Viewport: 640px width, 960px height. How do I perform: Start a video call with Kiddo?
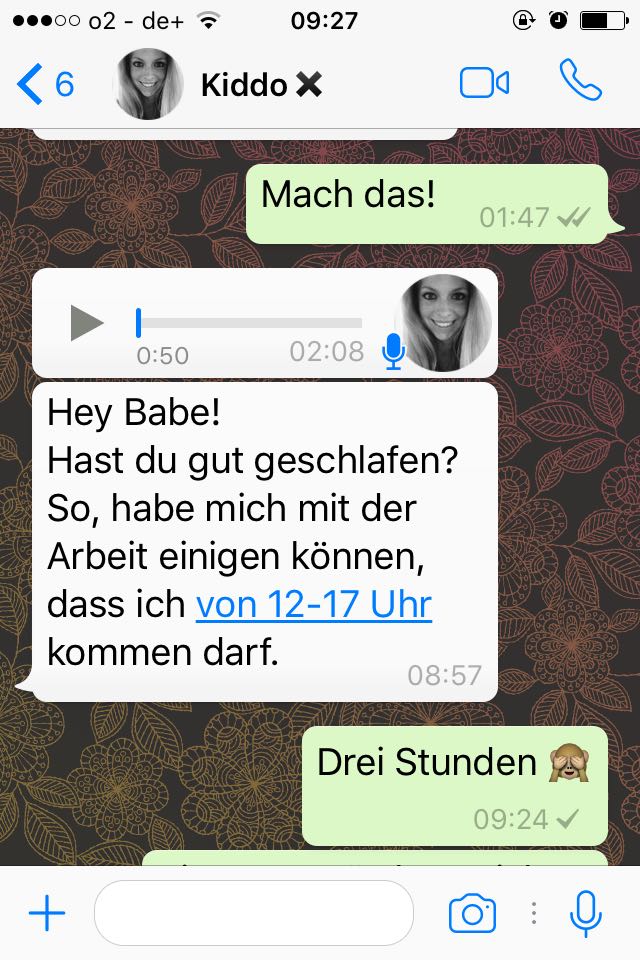point(485,83)
